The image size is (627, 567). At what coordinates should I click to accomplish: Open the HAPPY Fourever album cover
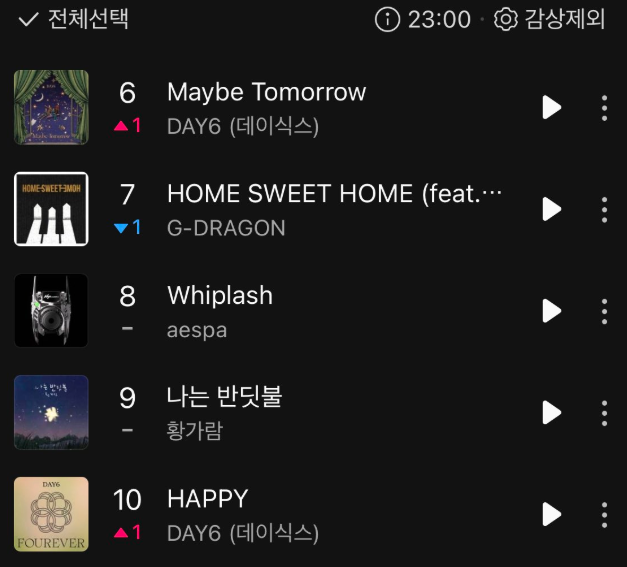click(51, 514)
